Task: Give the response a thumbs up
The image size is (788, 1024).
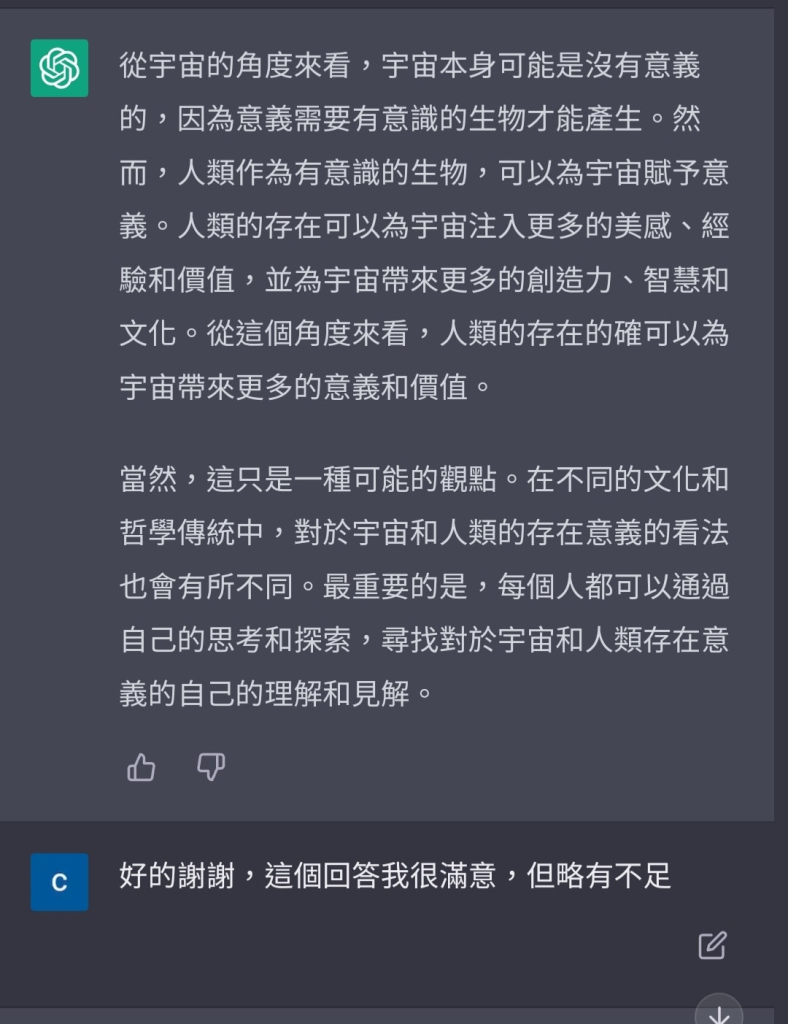Action: tap(142, 767)
